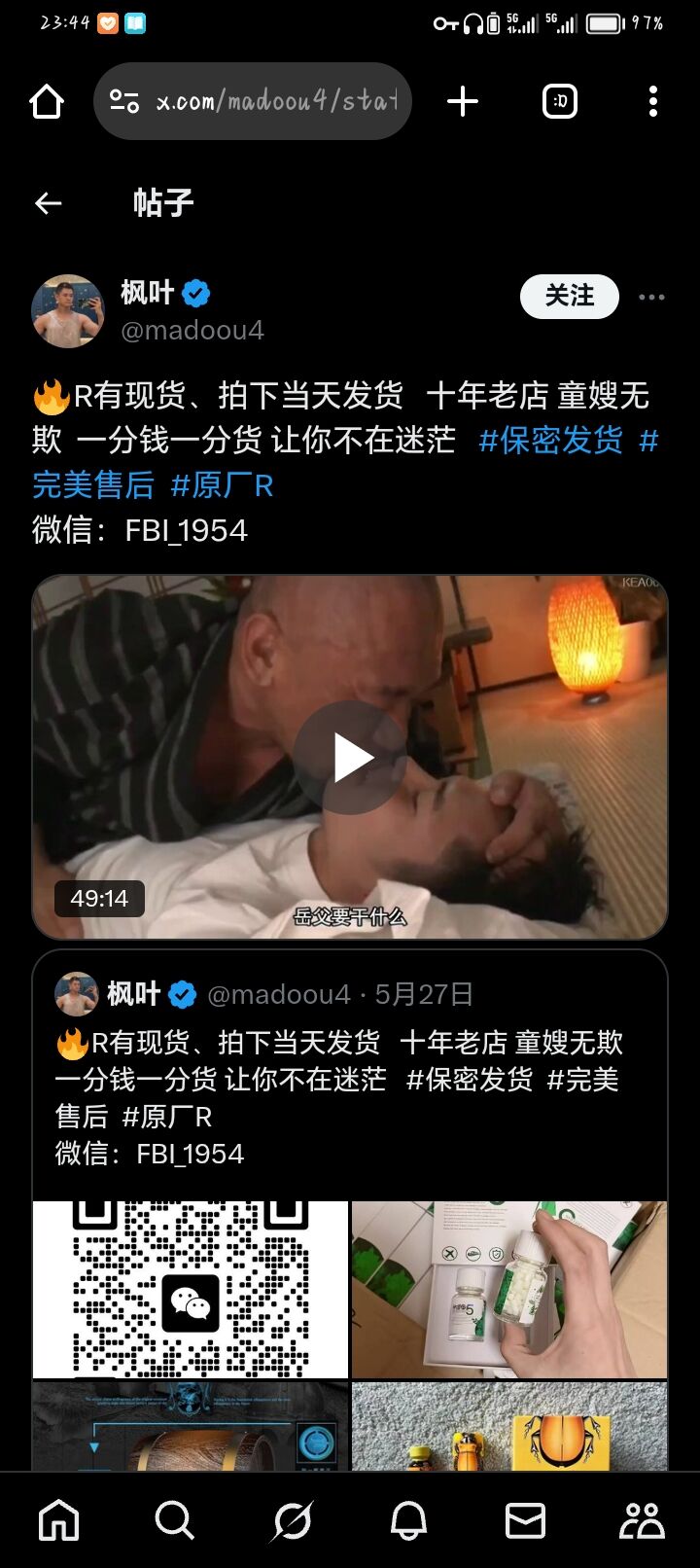This screenshot has width=700, height=1568.
Task: Switch to the Home tab
Action: (58, 1519)
